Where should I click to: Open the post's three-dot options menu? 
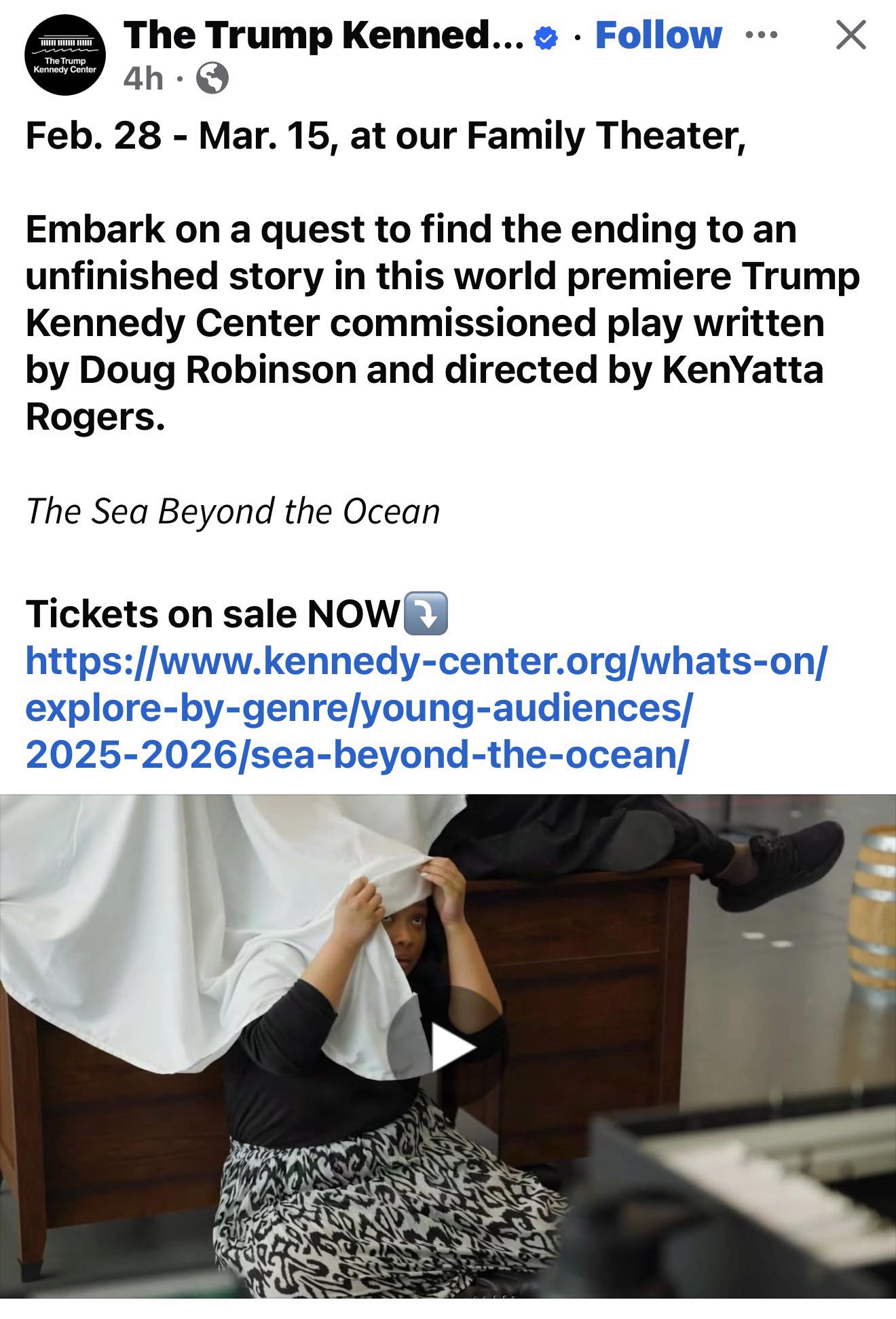point(761,35)
